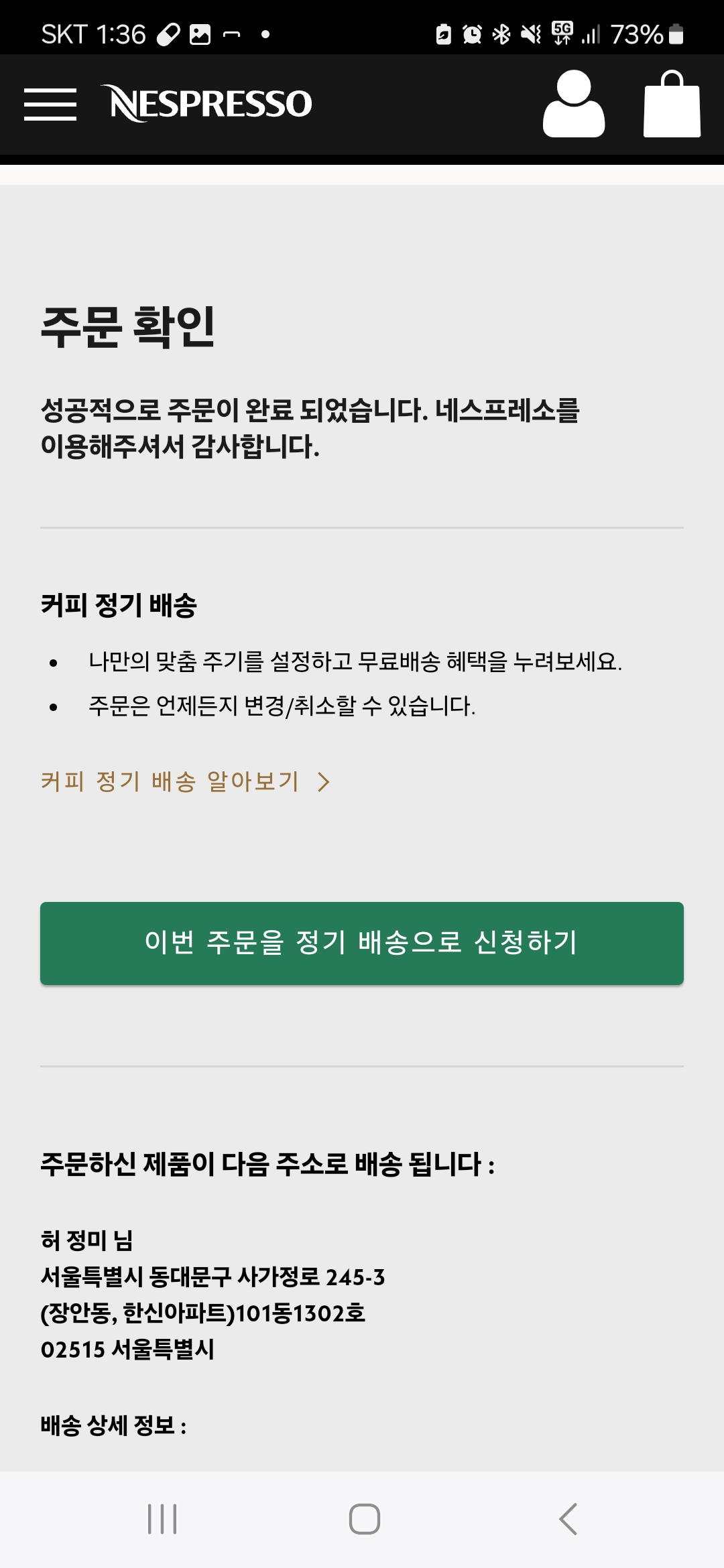This screenshot has height=1568, width=724.
Task: Open the shopping bag
Action: (672, 105)
